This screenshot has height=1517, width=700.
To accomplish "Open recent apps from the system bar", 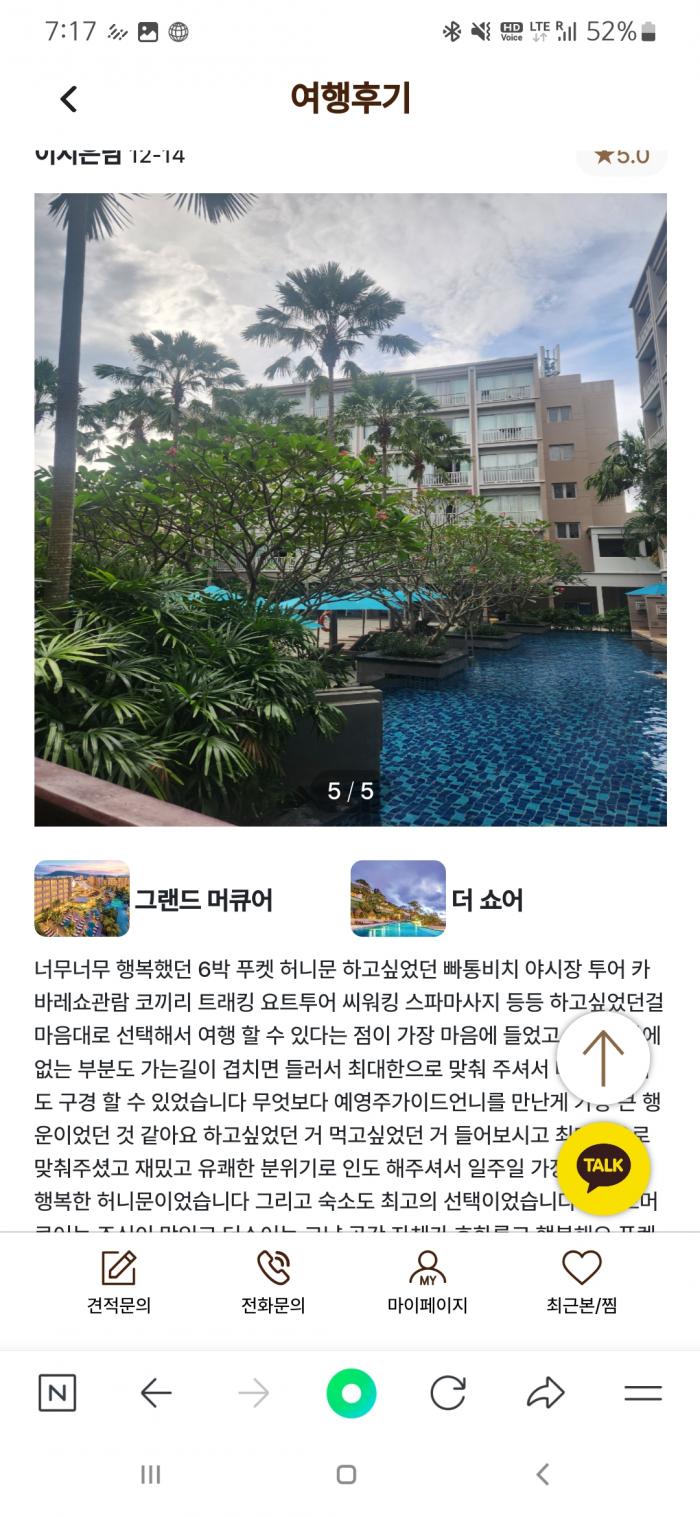I will click(151, 1474).
